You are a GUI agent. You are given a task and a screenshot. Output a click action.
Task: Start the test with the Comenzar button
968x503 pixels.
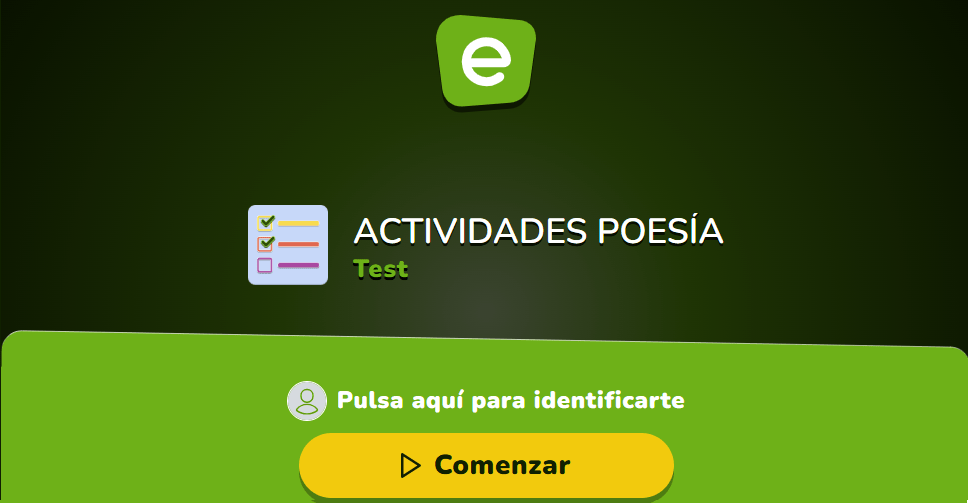coord(486,465)
